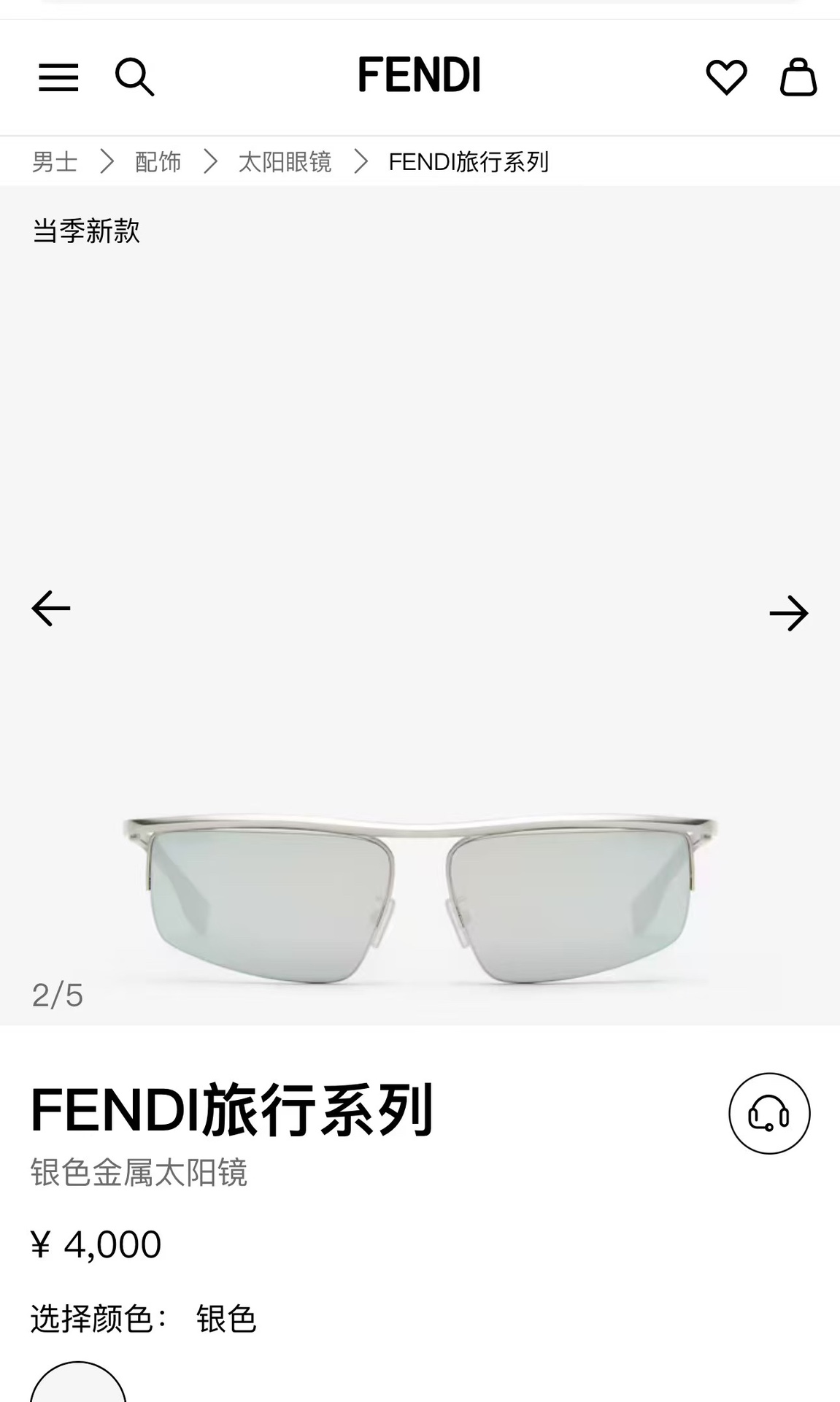Open the wishlist heart

[x=726, y=77]
